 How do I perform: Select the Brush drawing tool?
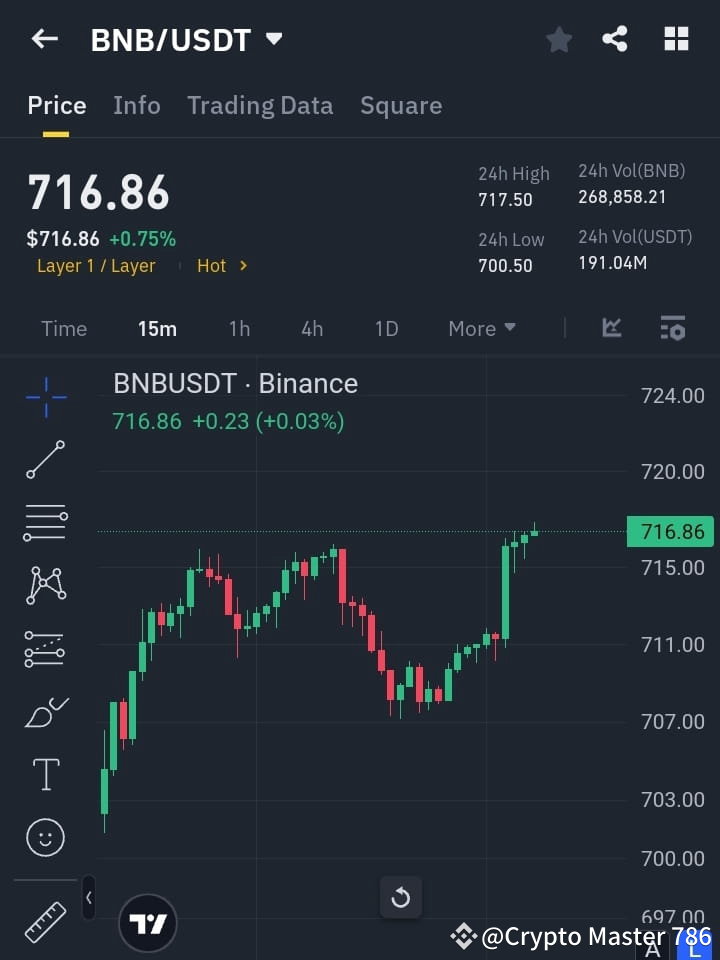pyautogui.click(x=45, y=711)
